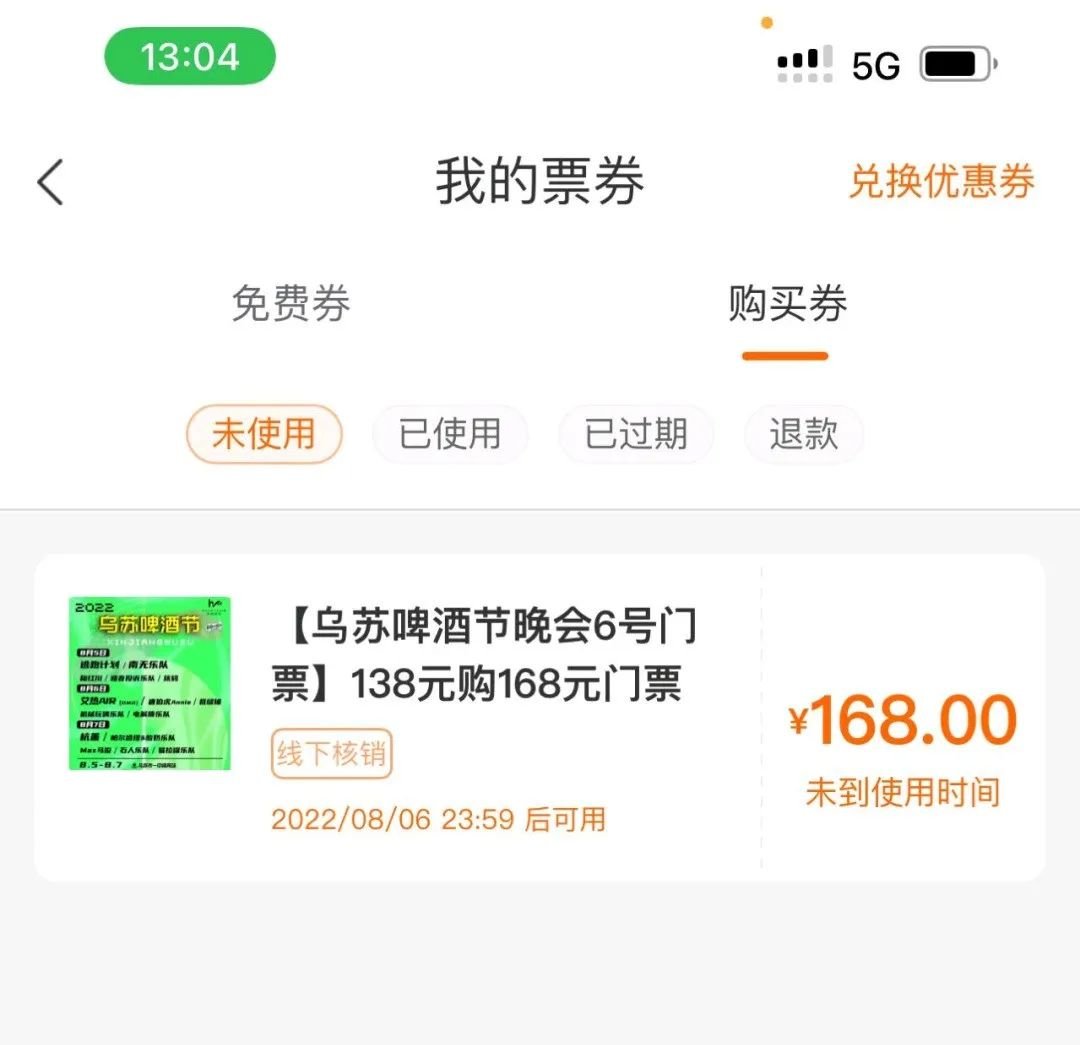Open 兑换优惠券 link
Viewport: 1080px width, 1045px height.
tap(941, 182)
